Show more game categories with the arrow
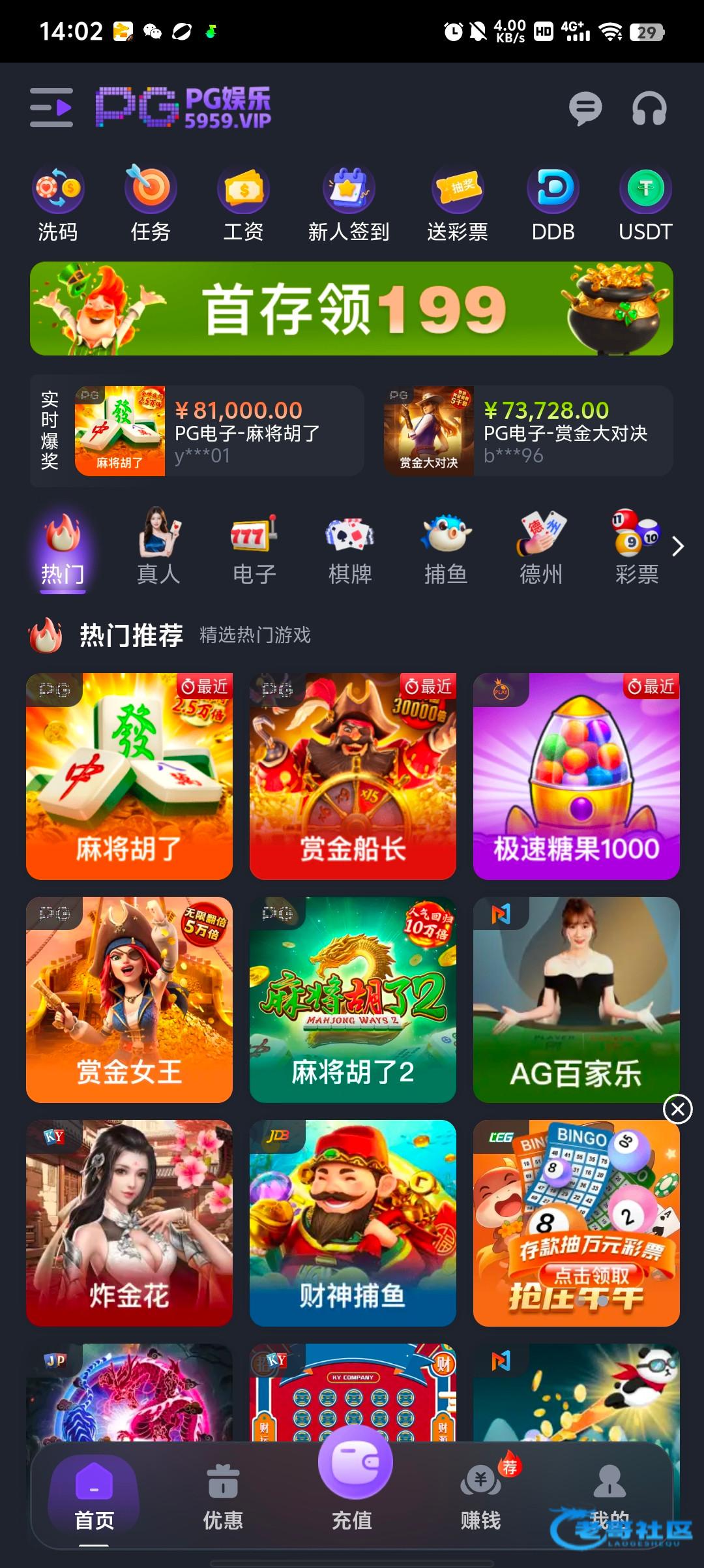This screenshot has width=704, height=1568. click(x=678, y=547)
